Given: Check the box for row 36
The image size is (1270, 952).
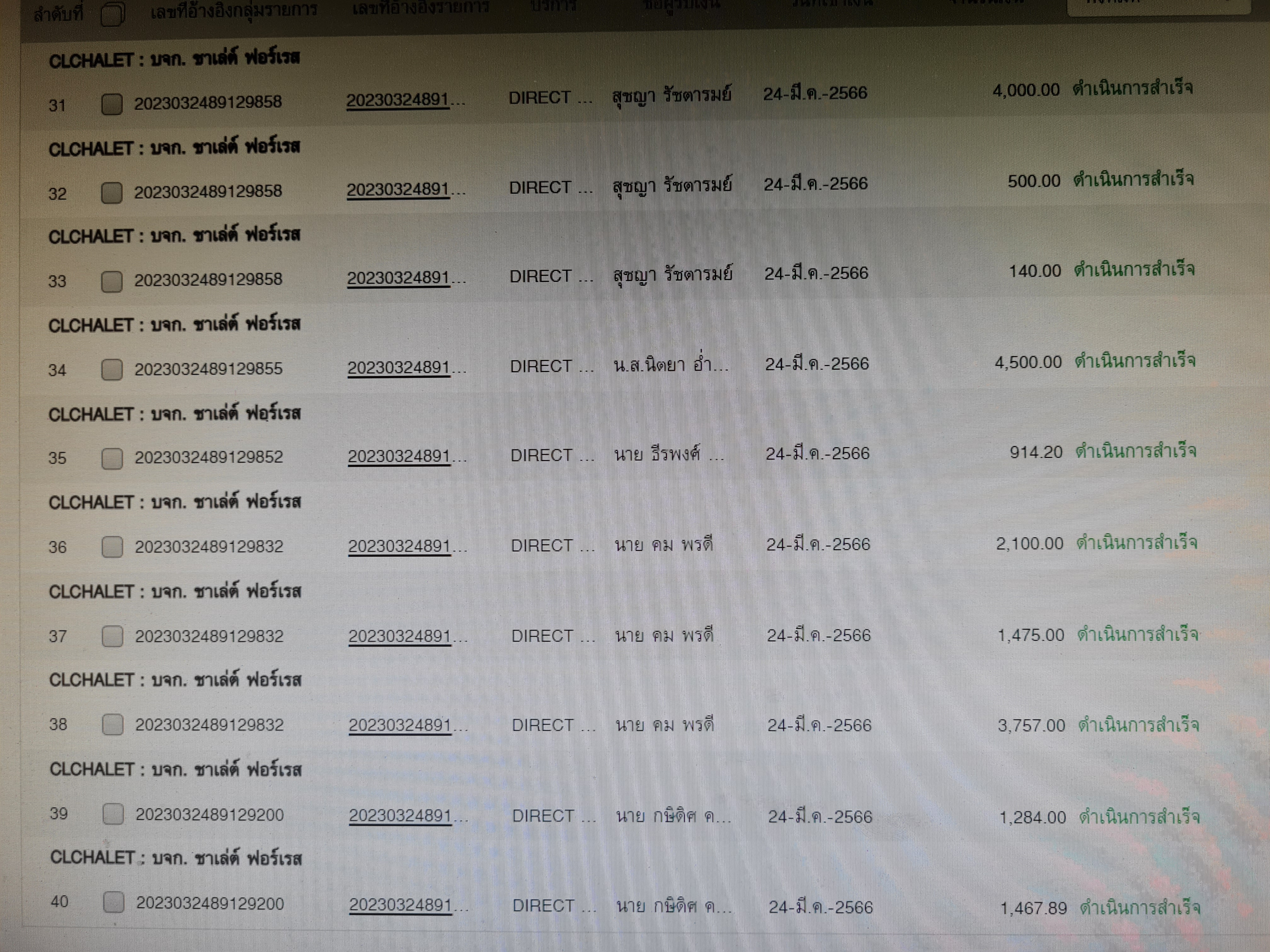Looking at the screenshot, I should click(x=112, y=547).
